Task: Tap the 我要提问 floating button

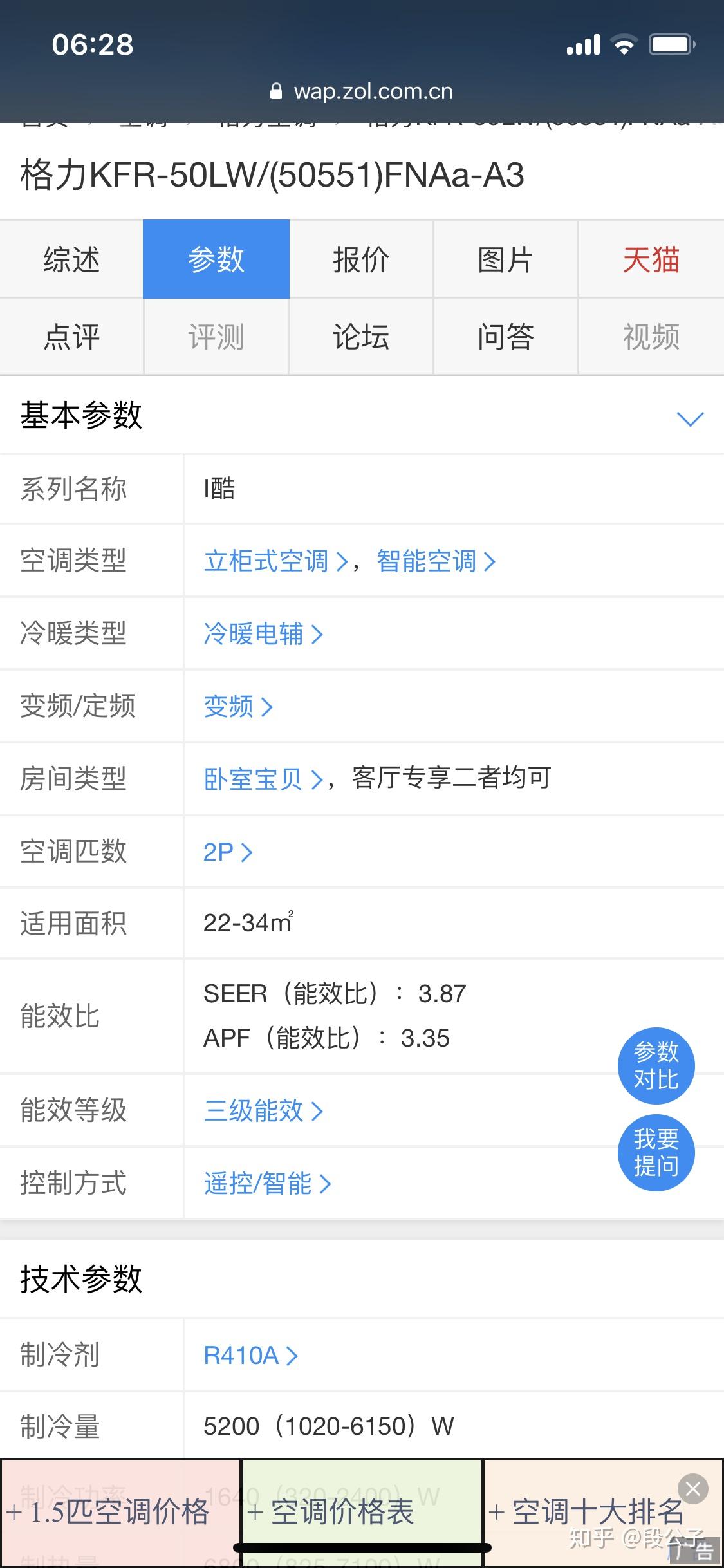Action: coord(656,1152)
